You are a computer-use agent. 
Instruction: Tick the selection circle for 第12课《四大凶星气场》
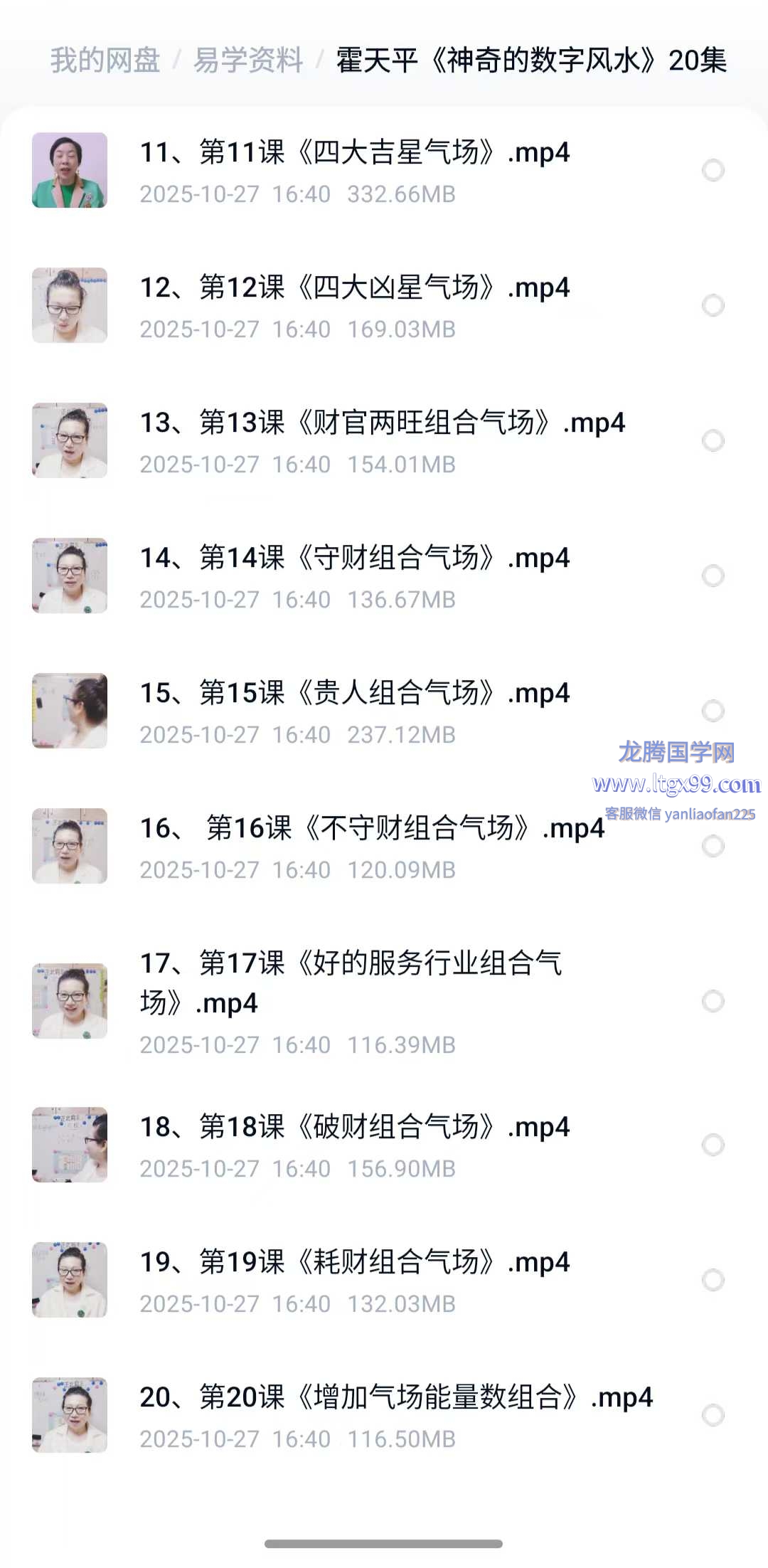[713, 306]
